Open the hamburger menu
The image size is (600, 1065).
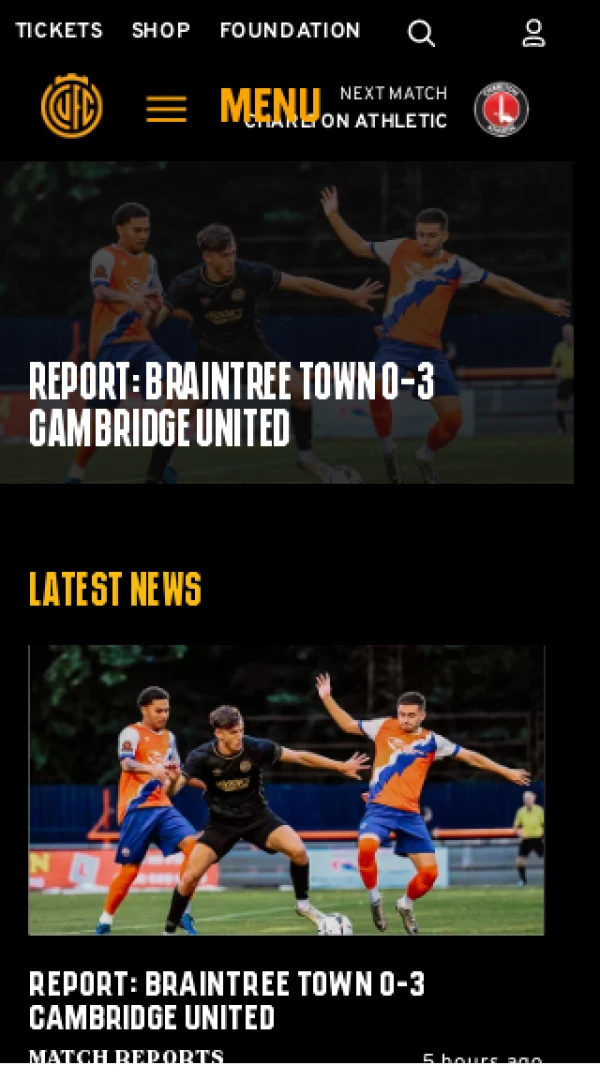(166, 108)
